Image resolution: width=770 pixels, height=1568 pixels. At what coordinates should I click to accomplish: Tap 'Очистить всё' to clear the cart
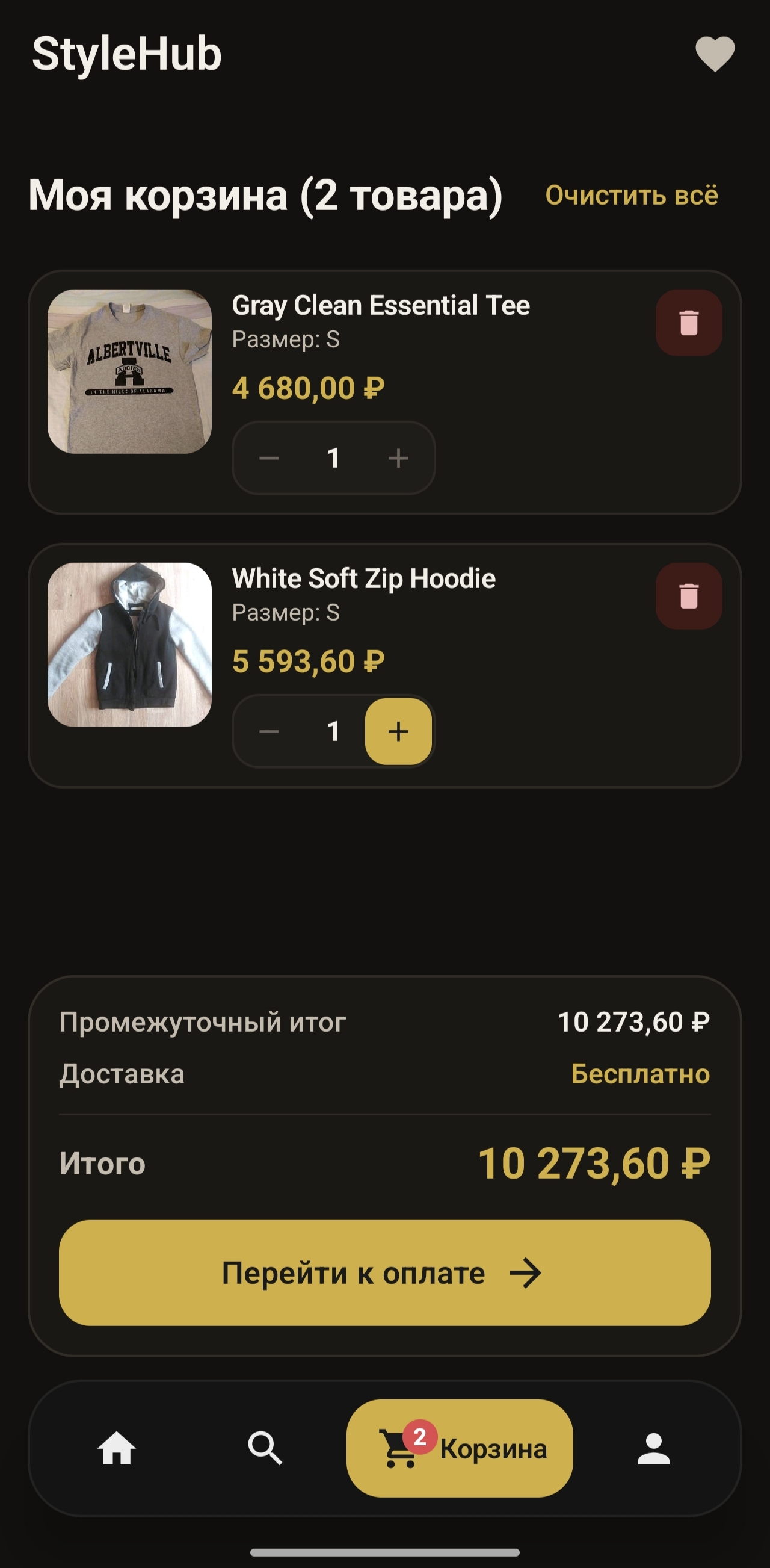point(631,196)
